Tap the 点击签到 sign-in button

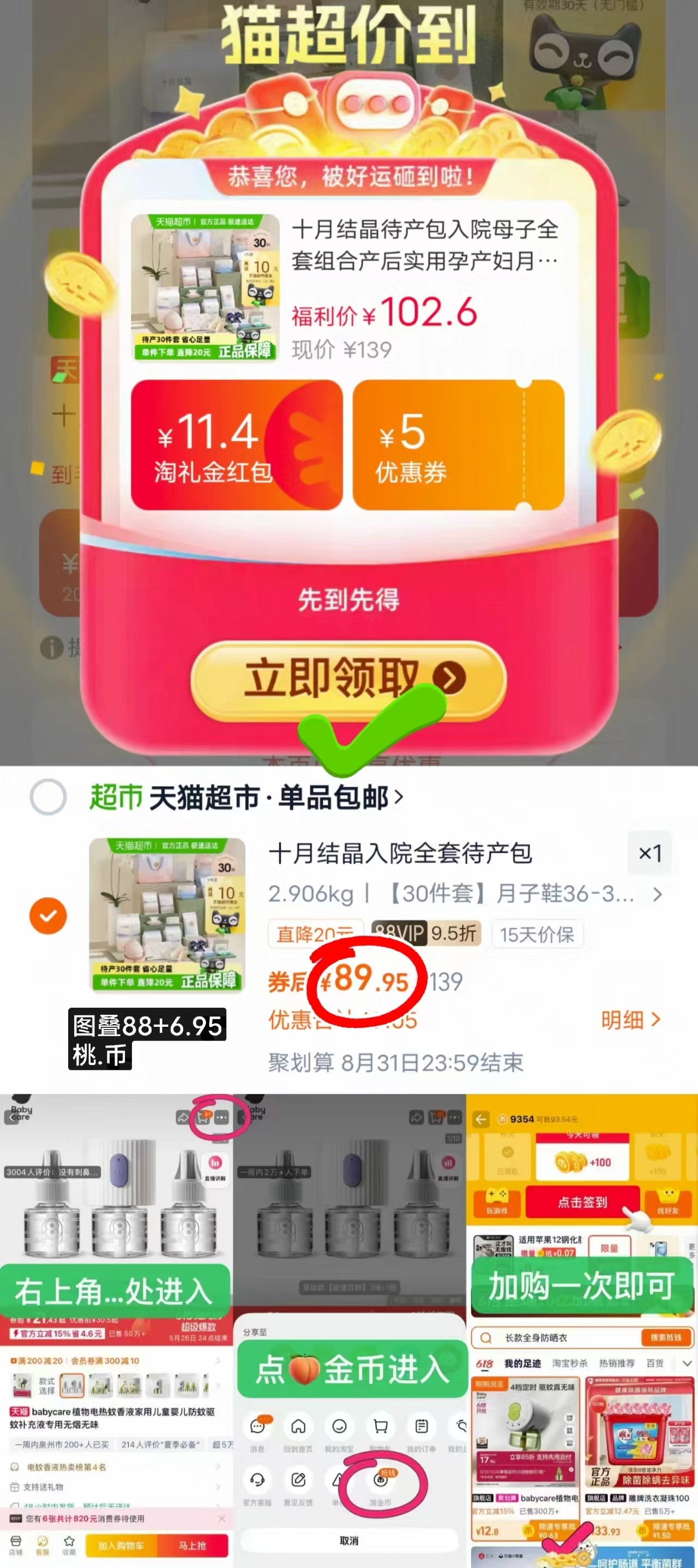click(582, 1202)
